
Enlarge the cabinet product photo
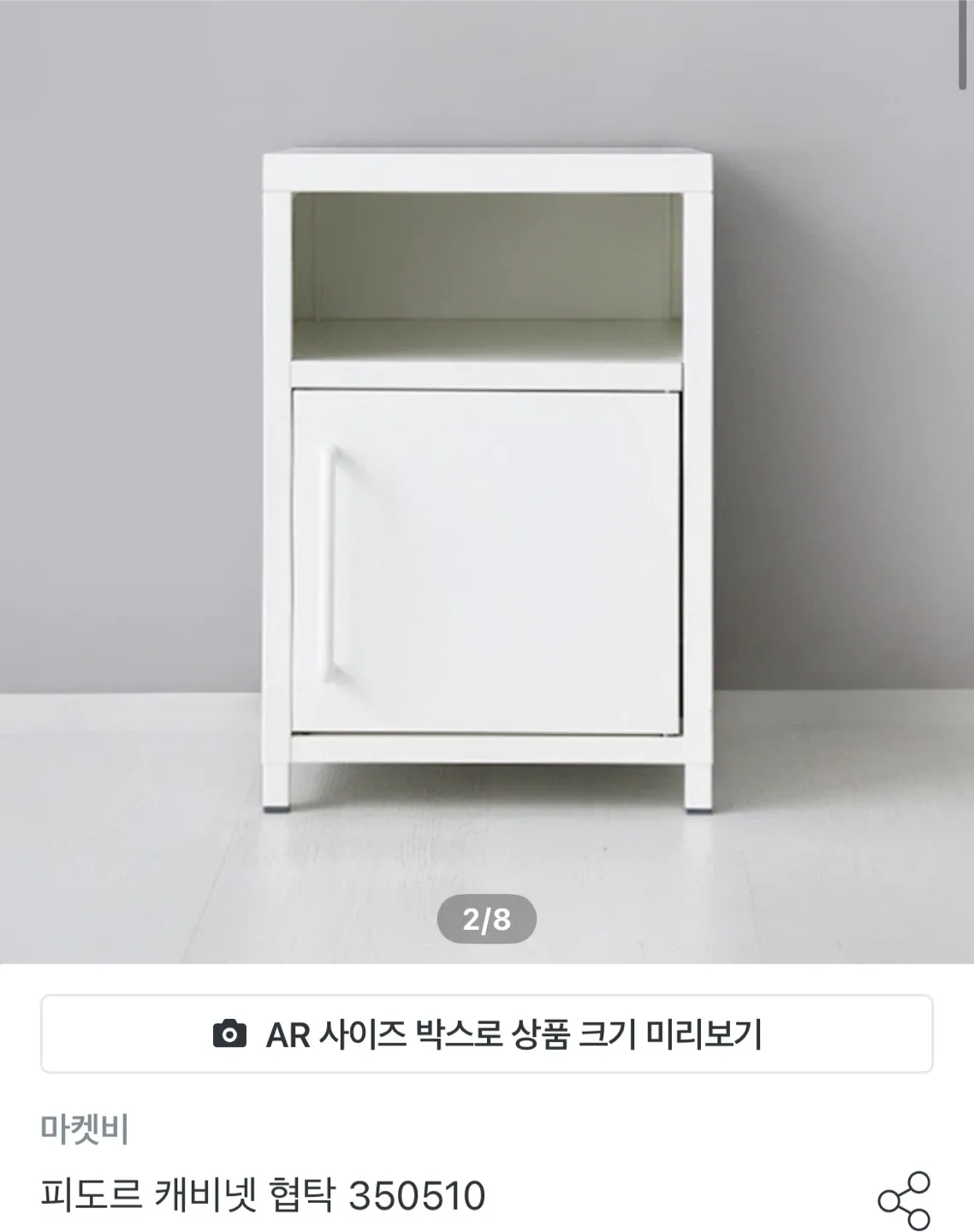[x=486, y=479]
